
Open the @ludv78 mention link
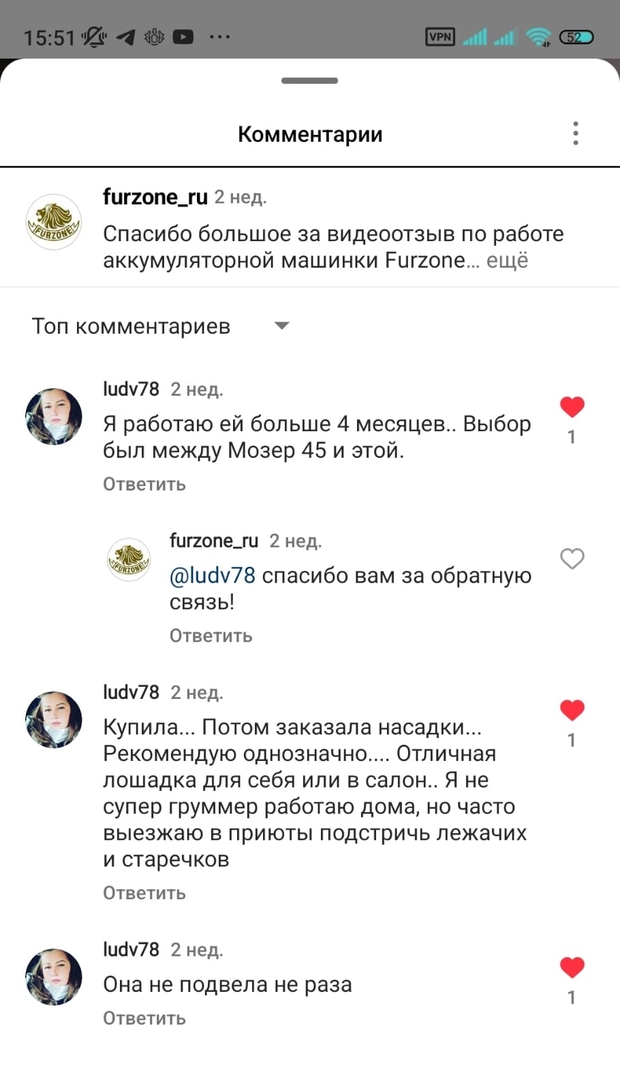pos(213,576)
